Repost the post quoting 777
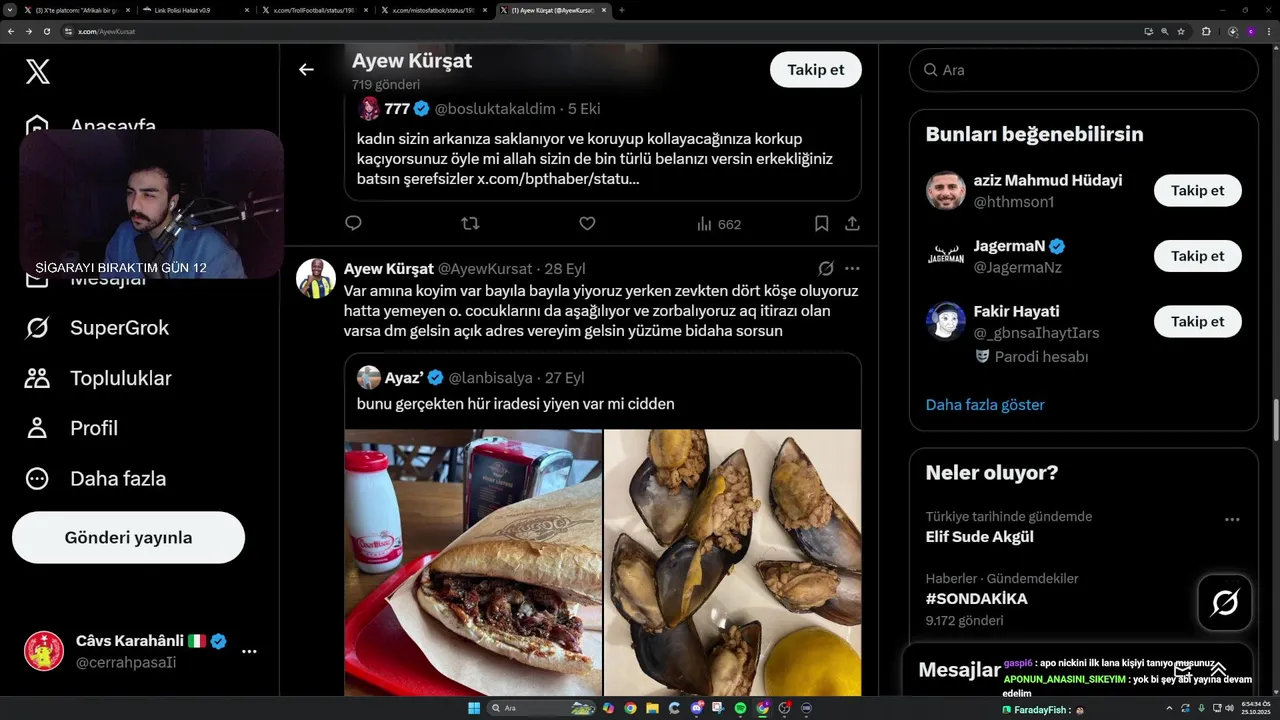This screenshot has width=1280, height=720. pyautogui.click(x=470, y=224)
